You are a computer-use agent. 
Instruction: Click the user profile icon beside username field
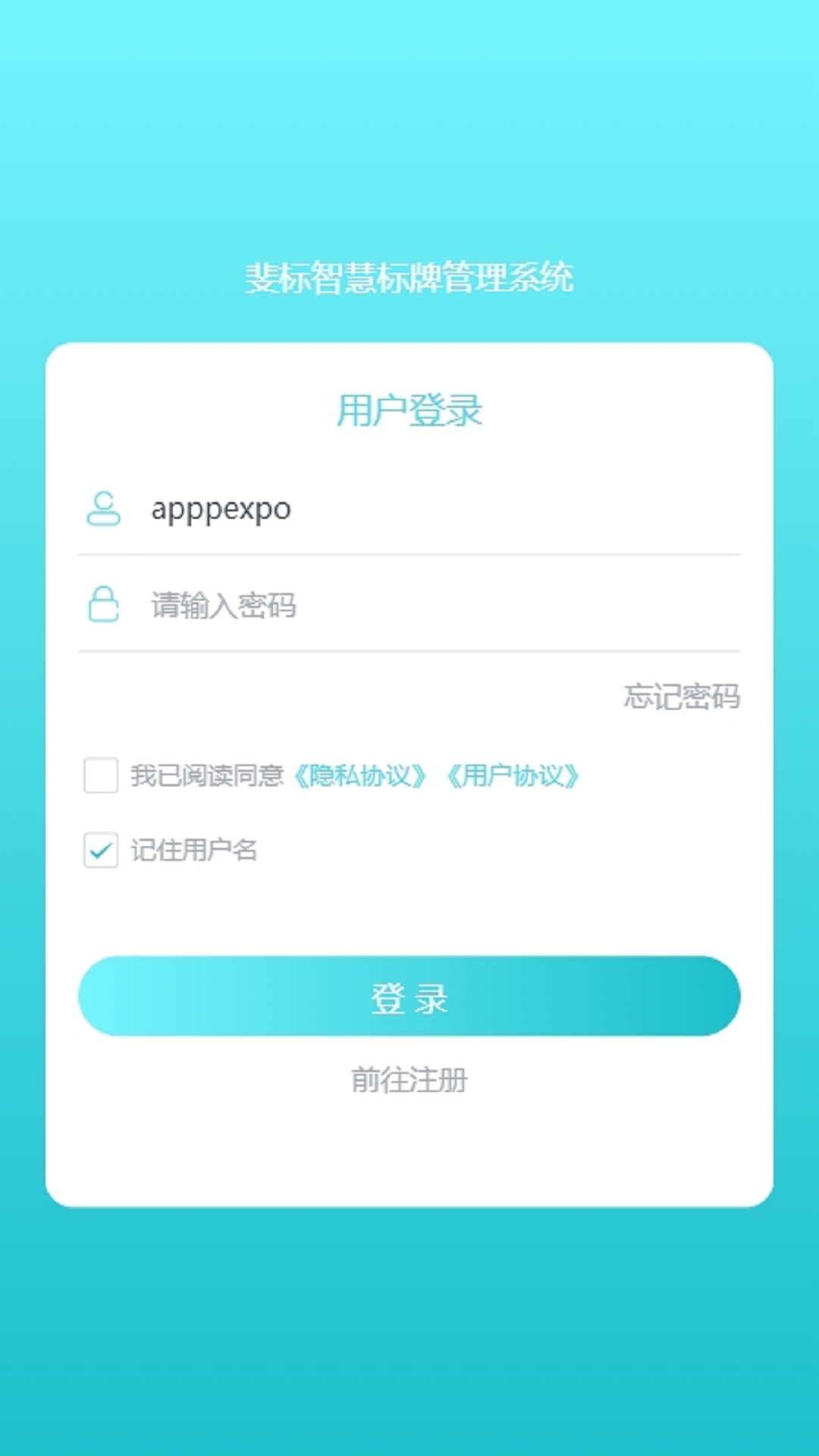(104, 510)
